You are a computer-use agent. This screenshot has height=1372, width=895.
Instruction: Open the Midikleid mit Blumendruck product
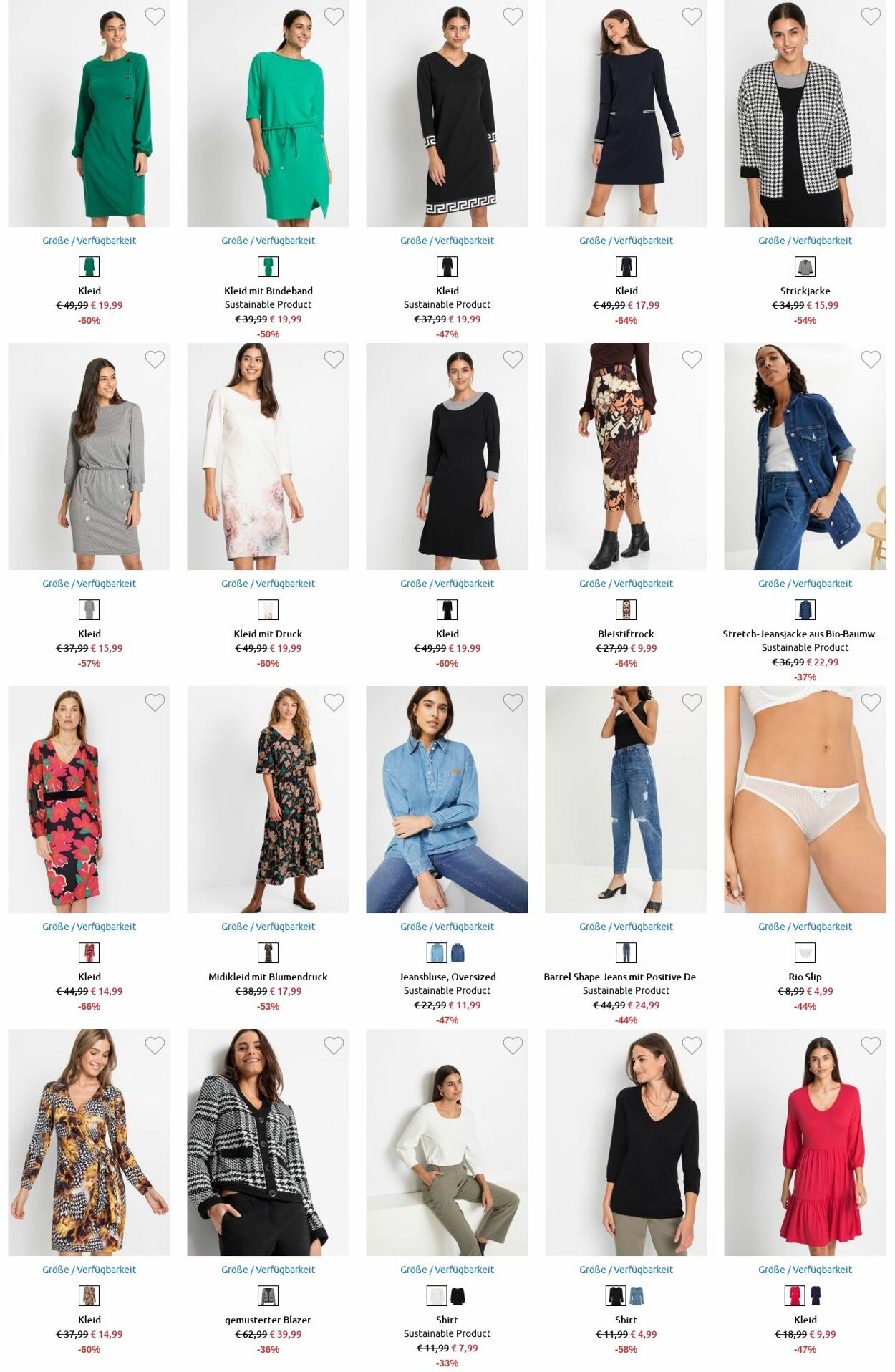pos(268,799)
